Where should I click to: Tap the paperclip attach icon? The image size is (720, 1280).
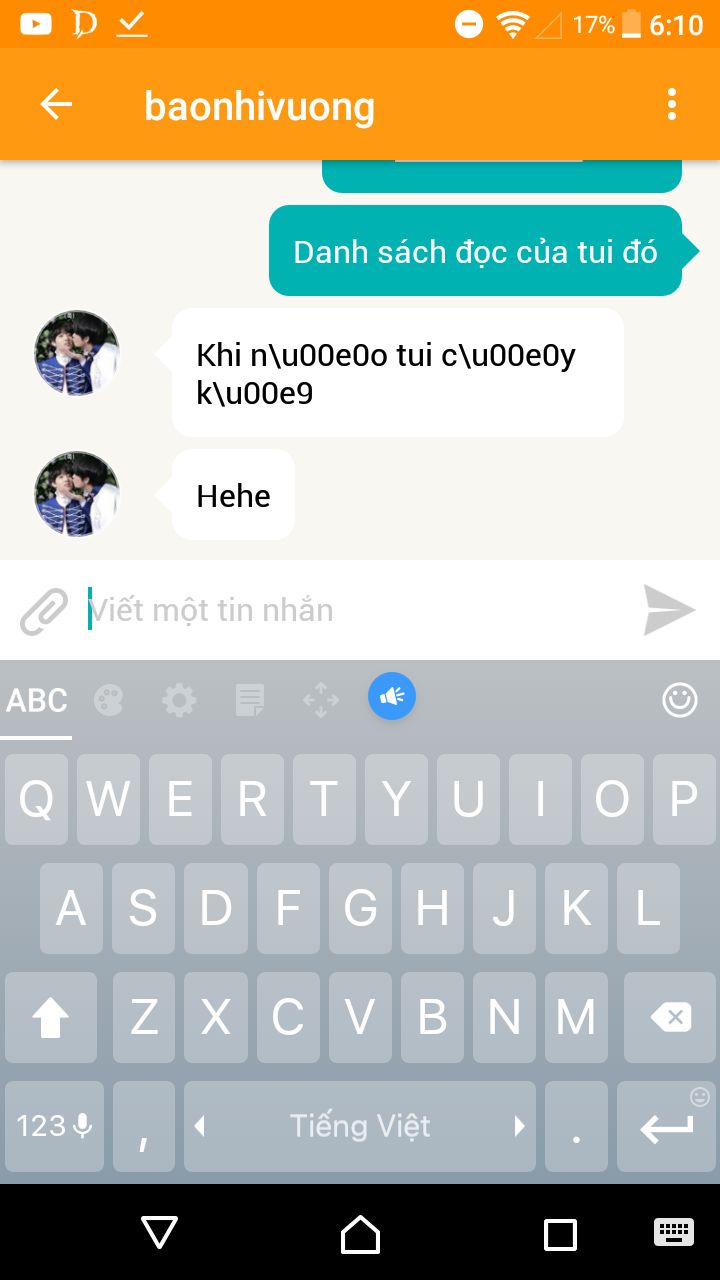(44, 611)
